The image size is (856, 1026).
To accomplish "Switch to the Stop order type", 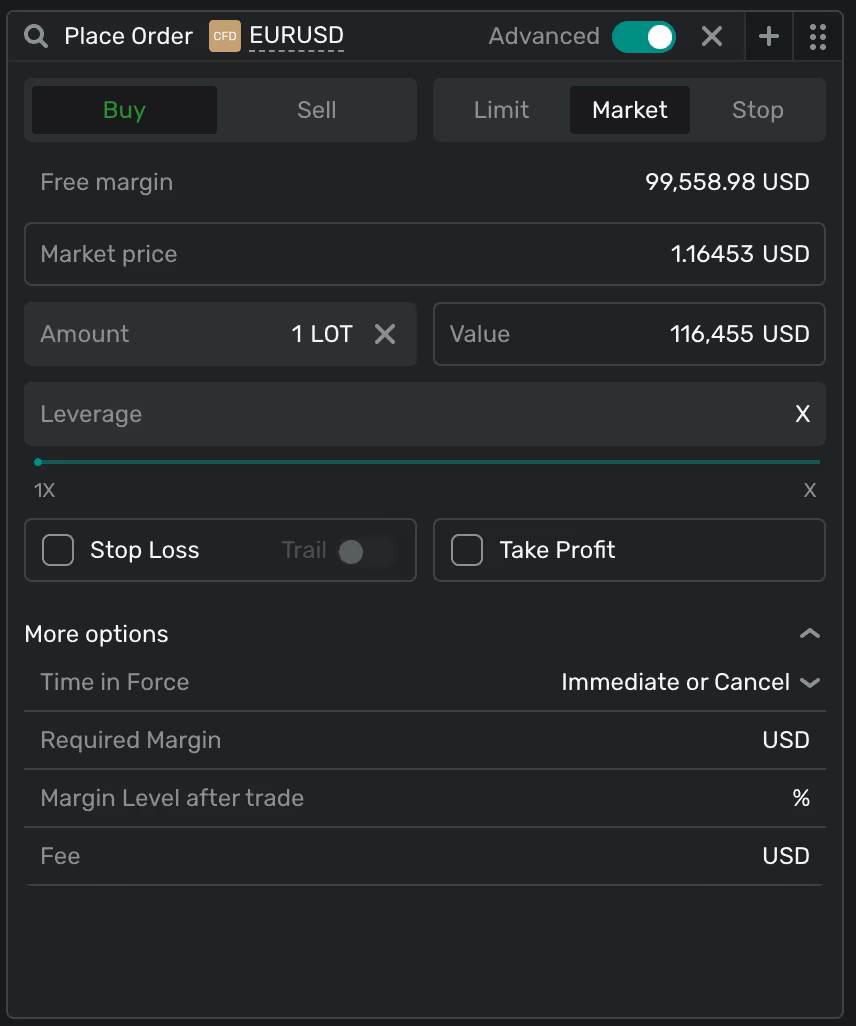I will [757, 110].
